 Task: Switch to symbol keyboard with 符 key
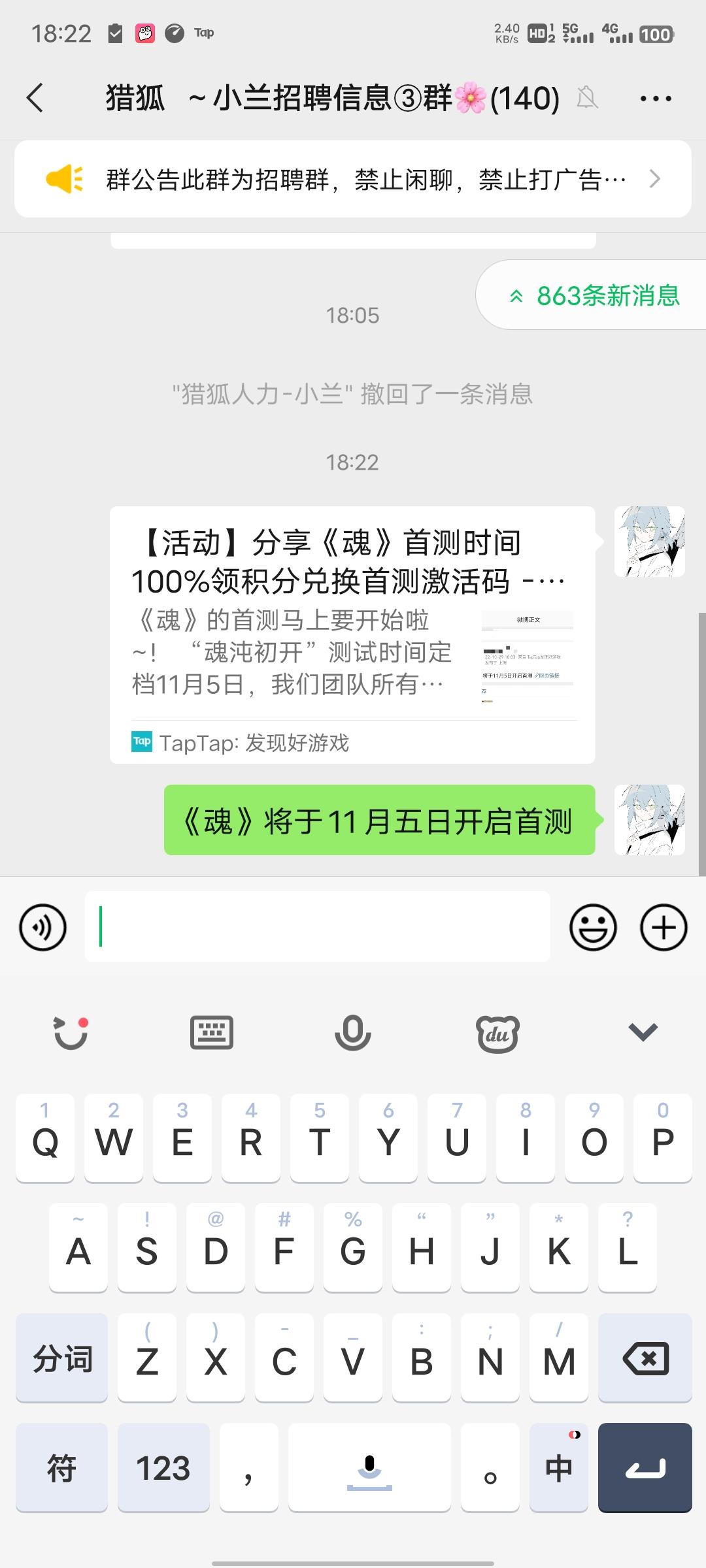point(61,1467)
